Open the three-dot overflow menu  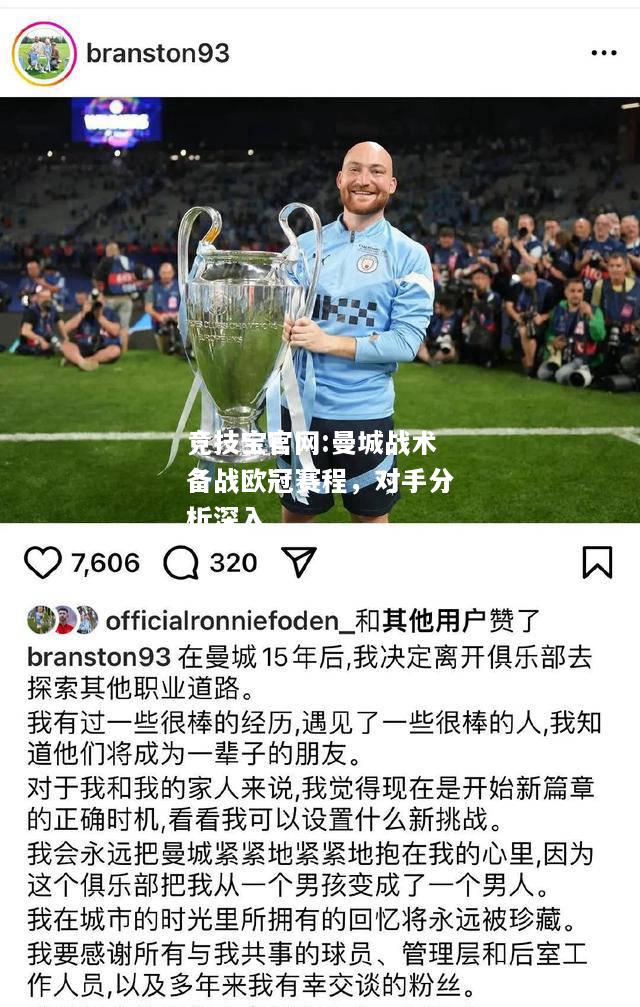pyautogui.click(x=604, y=53)
